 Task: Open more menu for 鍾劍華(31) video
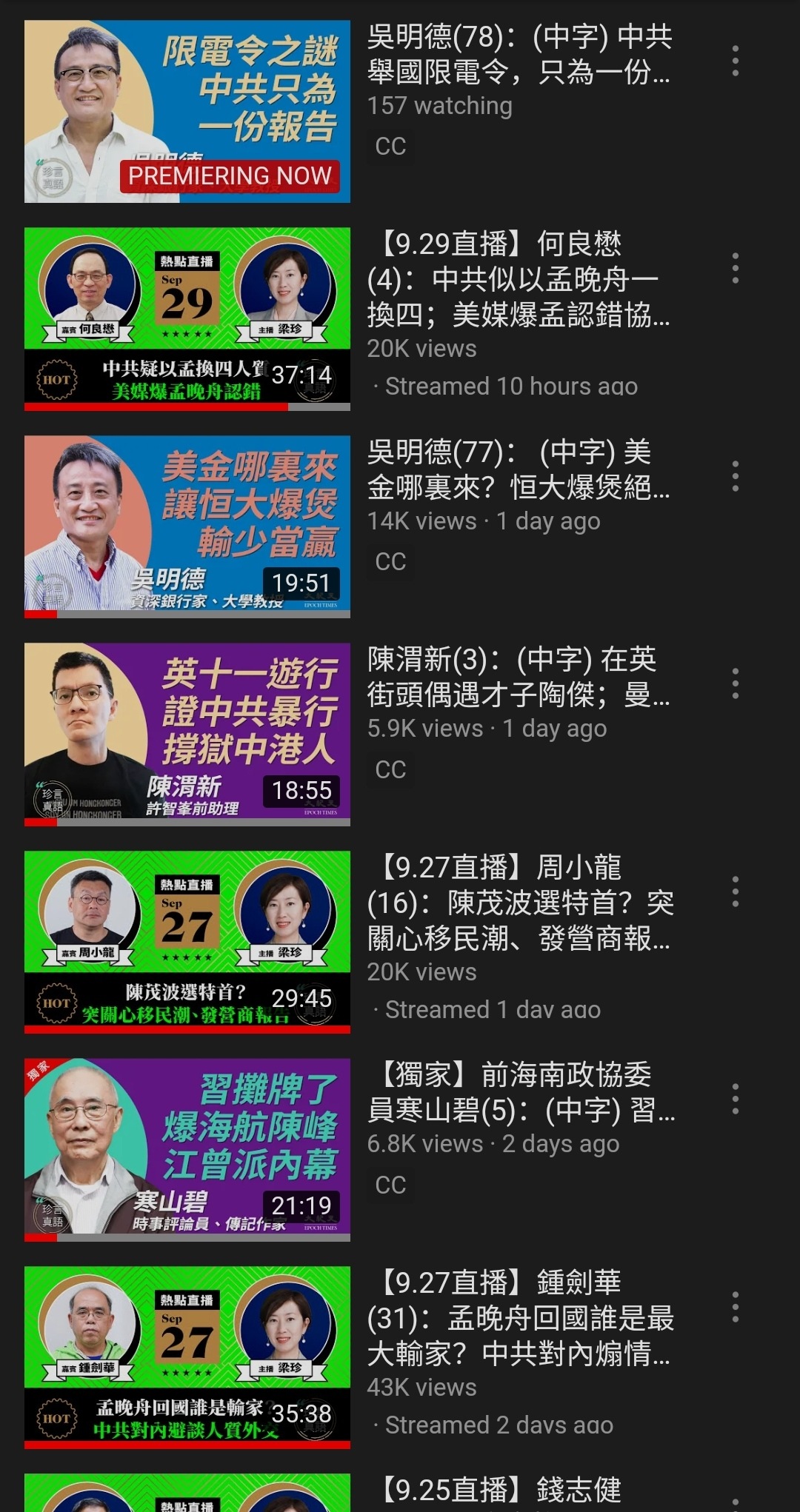click(x=735, y=1307)
